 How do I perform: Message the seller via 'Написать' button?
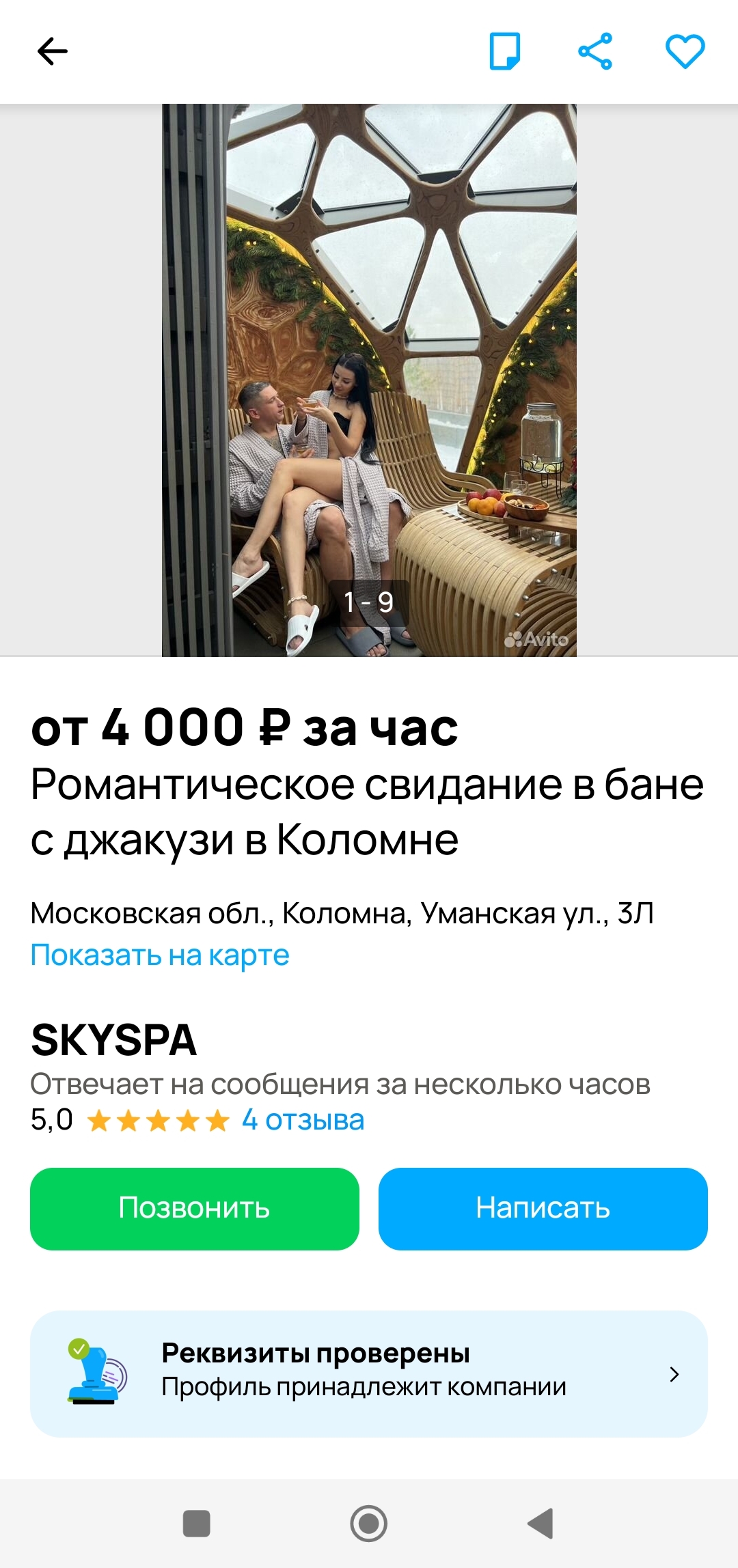543,1209
